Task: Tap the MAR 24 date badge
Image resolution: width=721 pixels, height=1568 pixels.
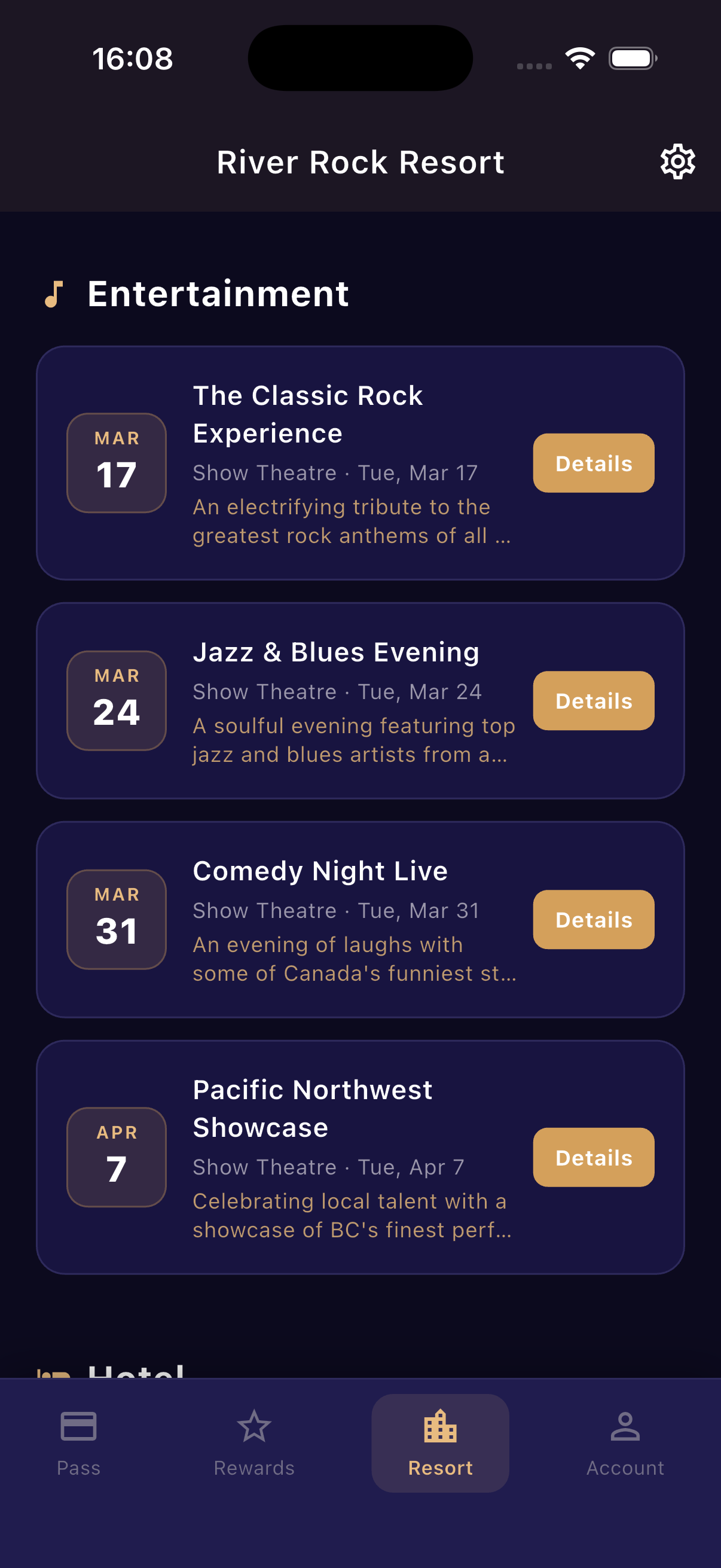Action: click(115, 700)
